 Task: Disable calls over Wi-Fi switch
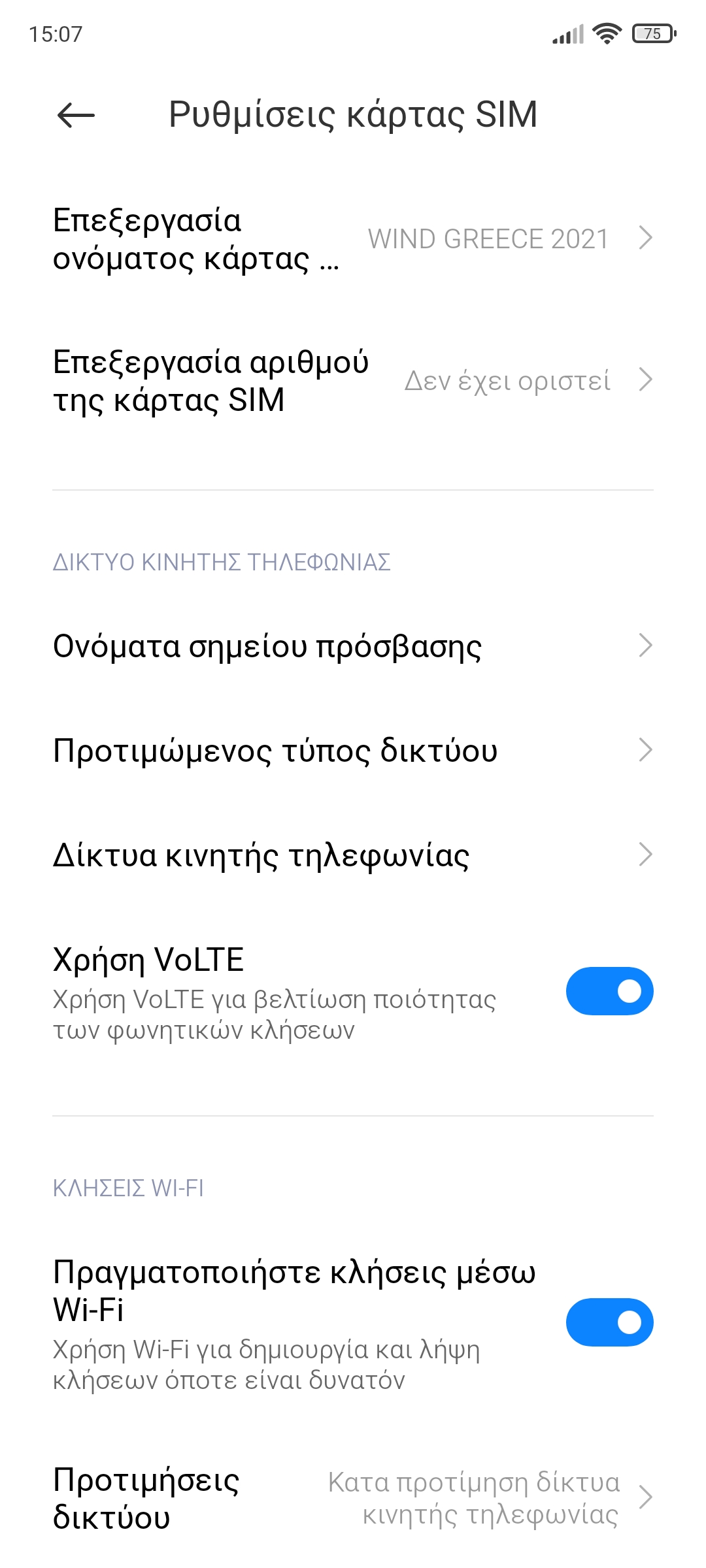609,1322
